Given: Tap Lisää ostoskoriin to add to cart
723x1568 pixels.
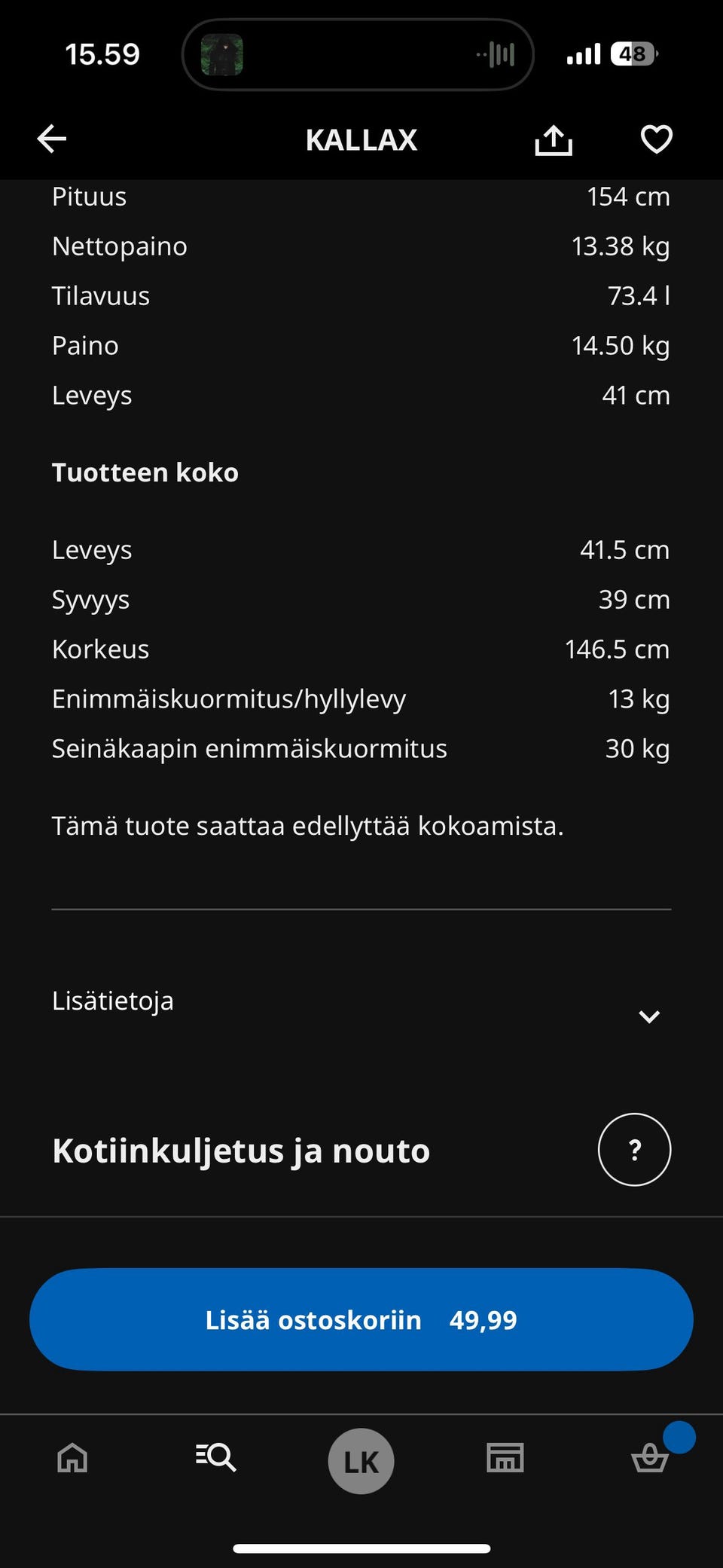Looking at the screenshot, I should click(x=361, y=1319).
